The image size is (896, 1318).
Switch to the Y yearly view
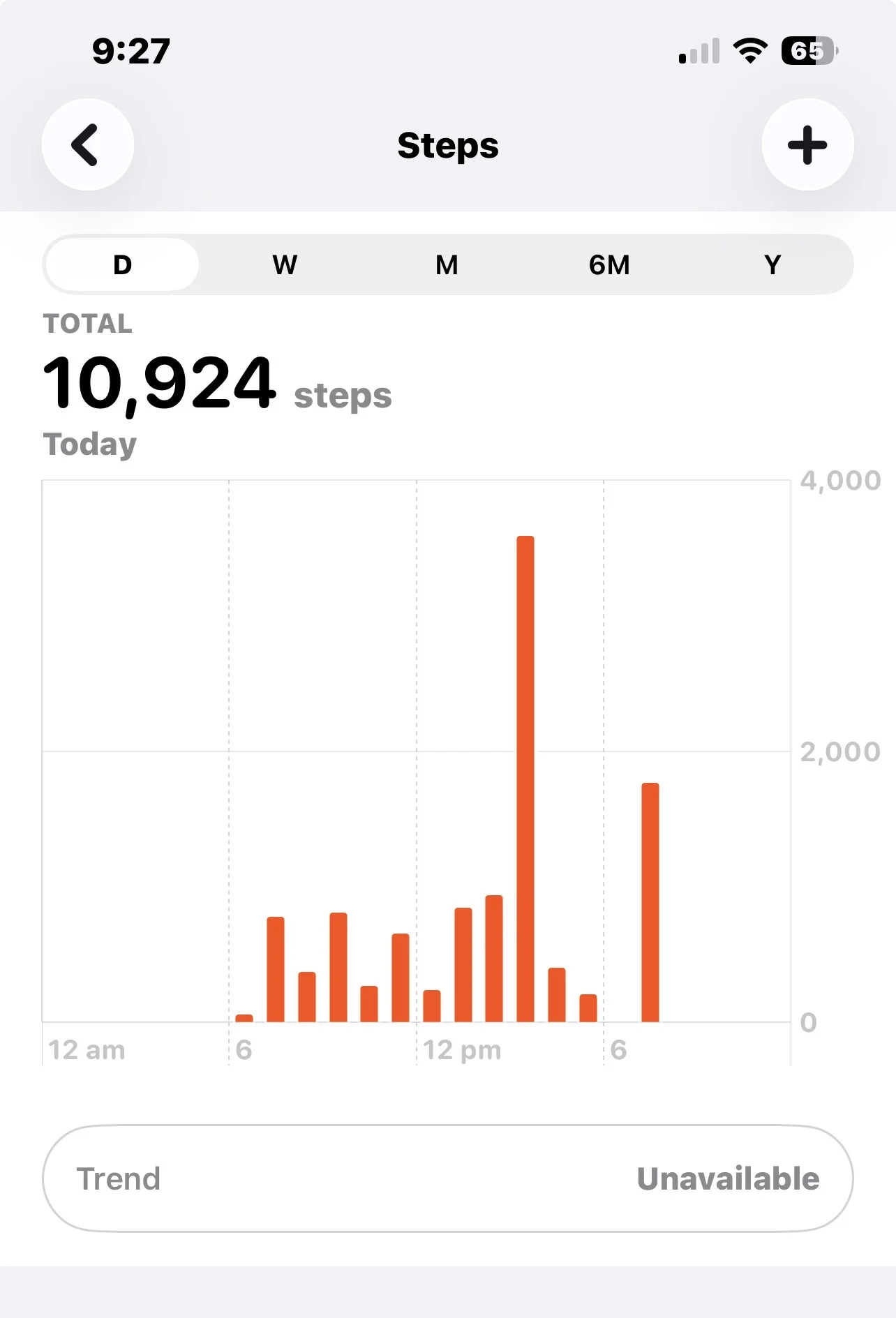[x=772, y=265]
